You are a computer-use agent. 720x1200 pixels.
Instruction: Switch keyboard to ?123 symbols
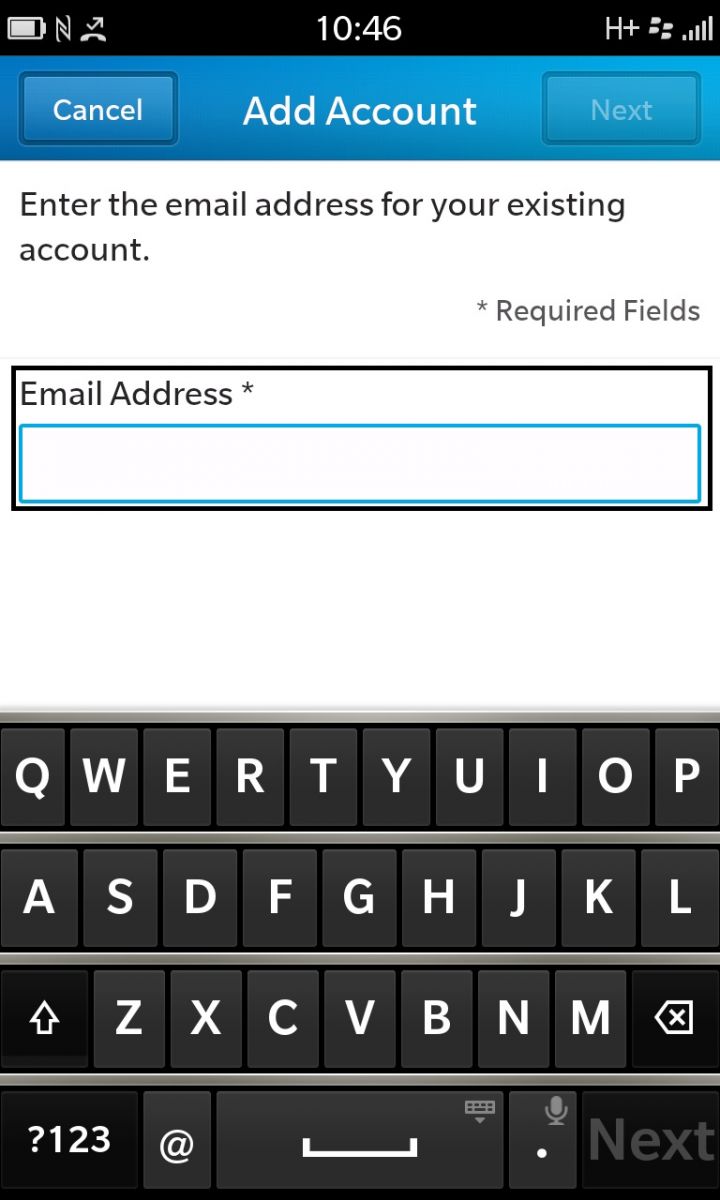tap(69, 1140)
